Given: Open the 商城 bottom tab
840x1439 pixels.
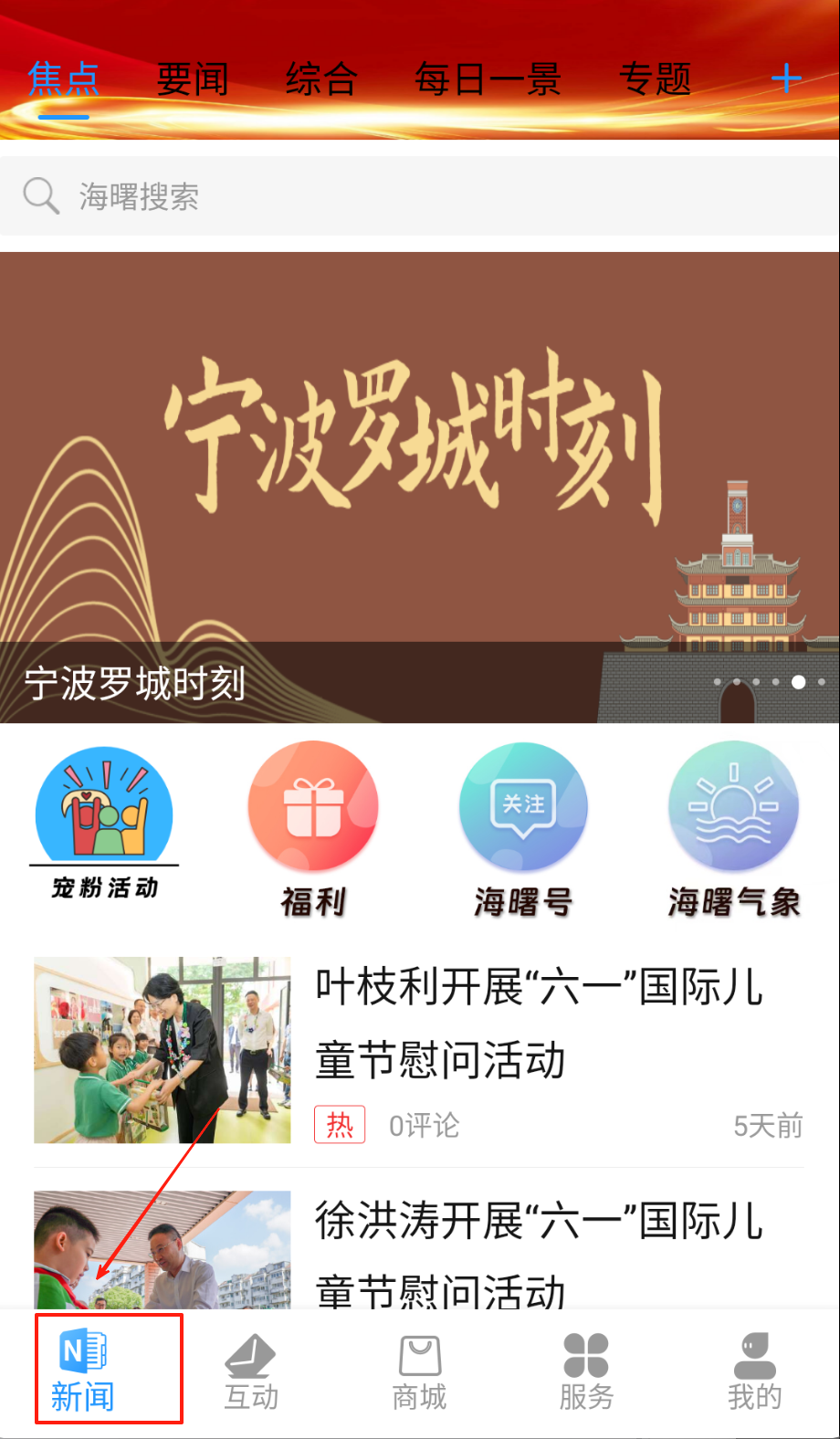Looking at the screenshot, I should (x=419, y=1371).
